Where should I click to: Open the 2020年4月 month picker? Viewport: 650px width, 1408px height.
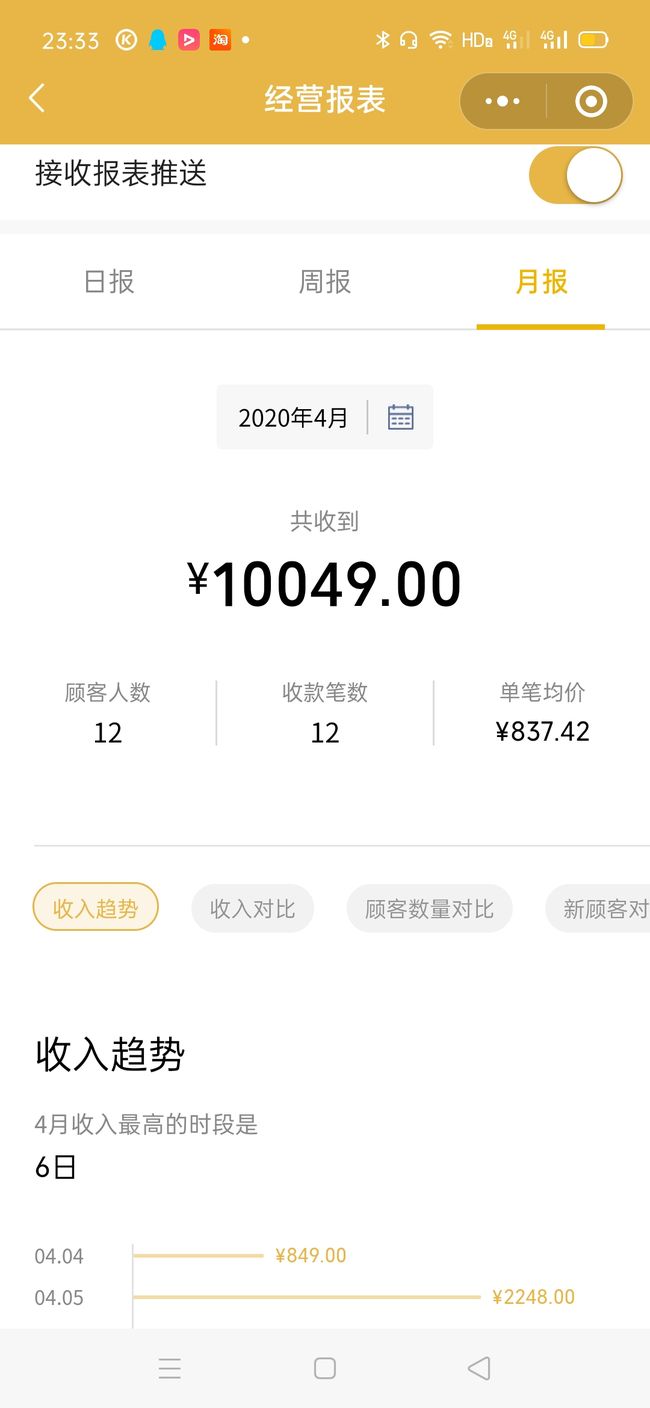point(325,417)
